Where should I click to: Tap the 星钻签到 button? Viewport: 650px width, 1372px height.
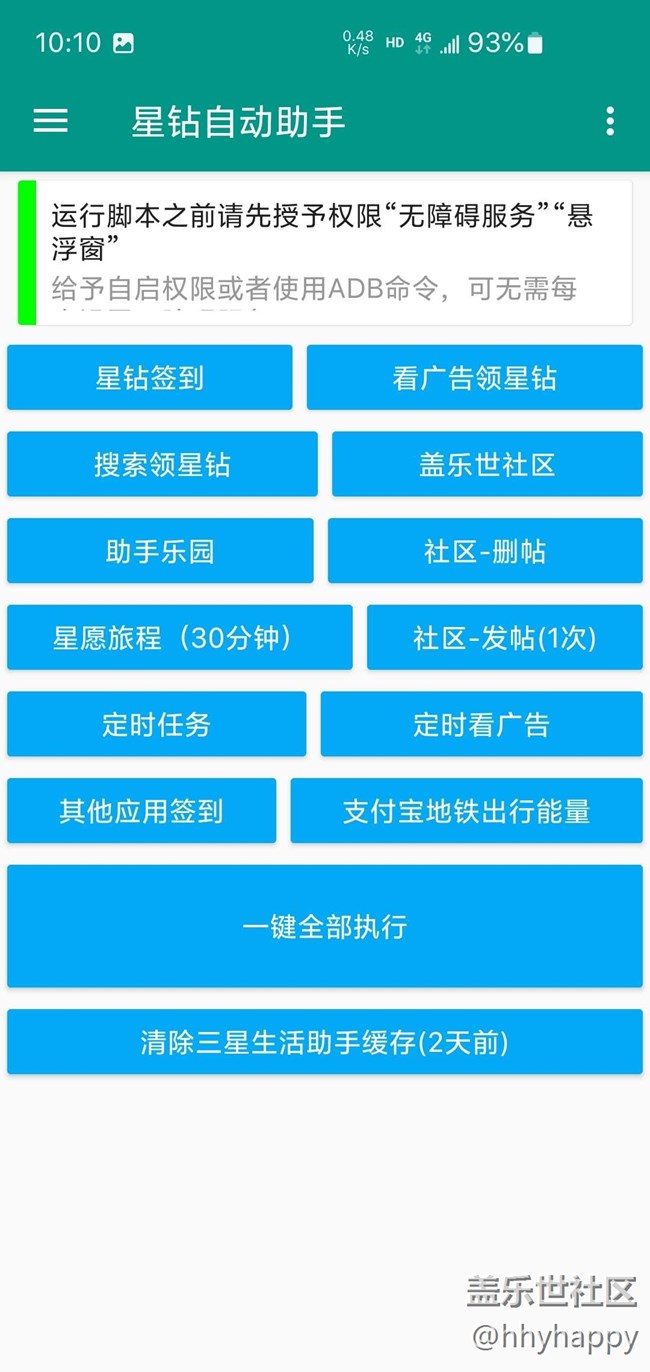[150, 378]
